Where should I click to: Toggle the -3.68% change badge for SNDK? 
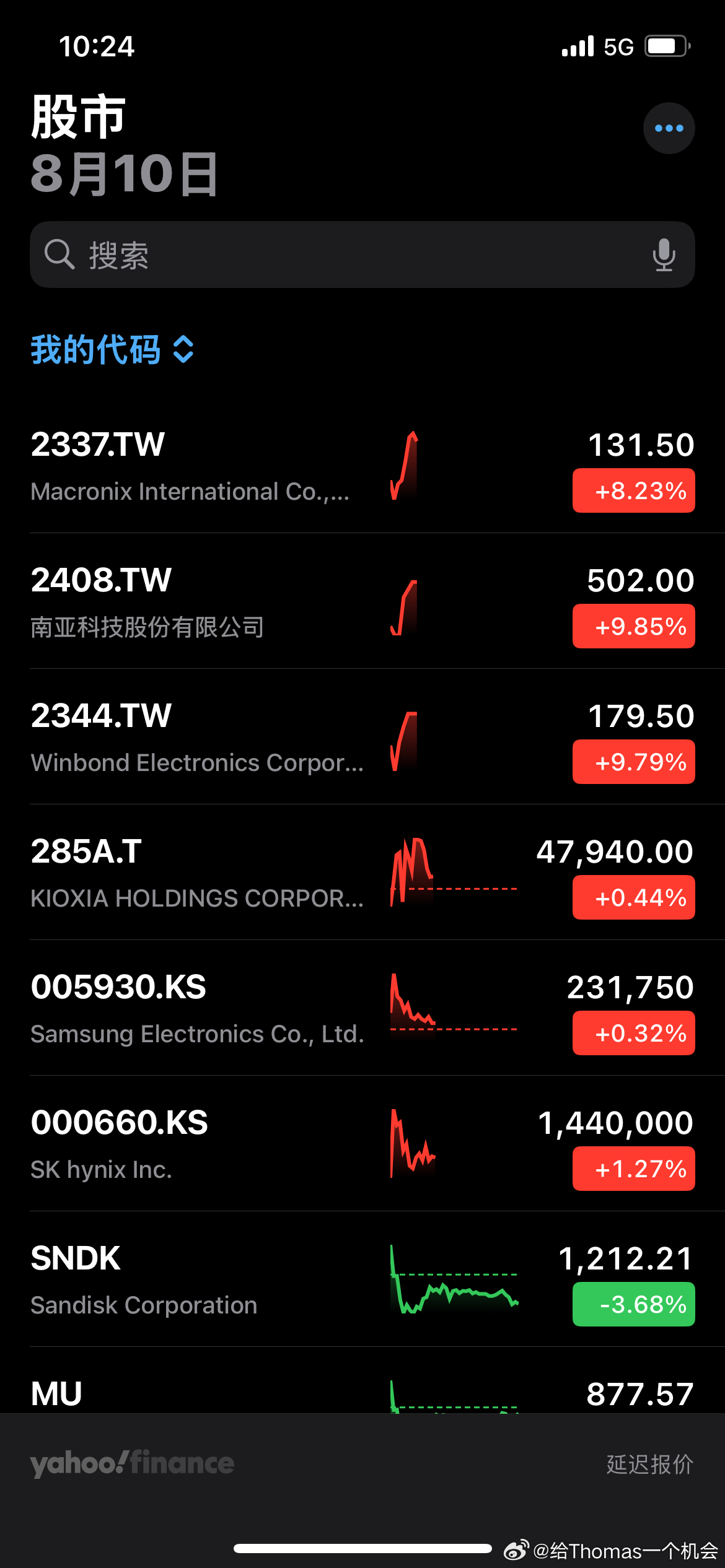tap(634, 1304)
